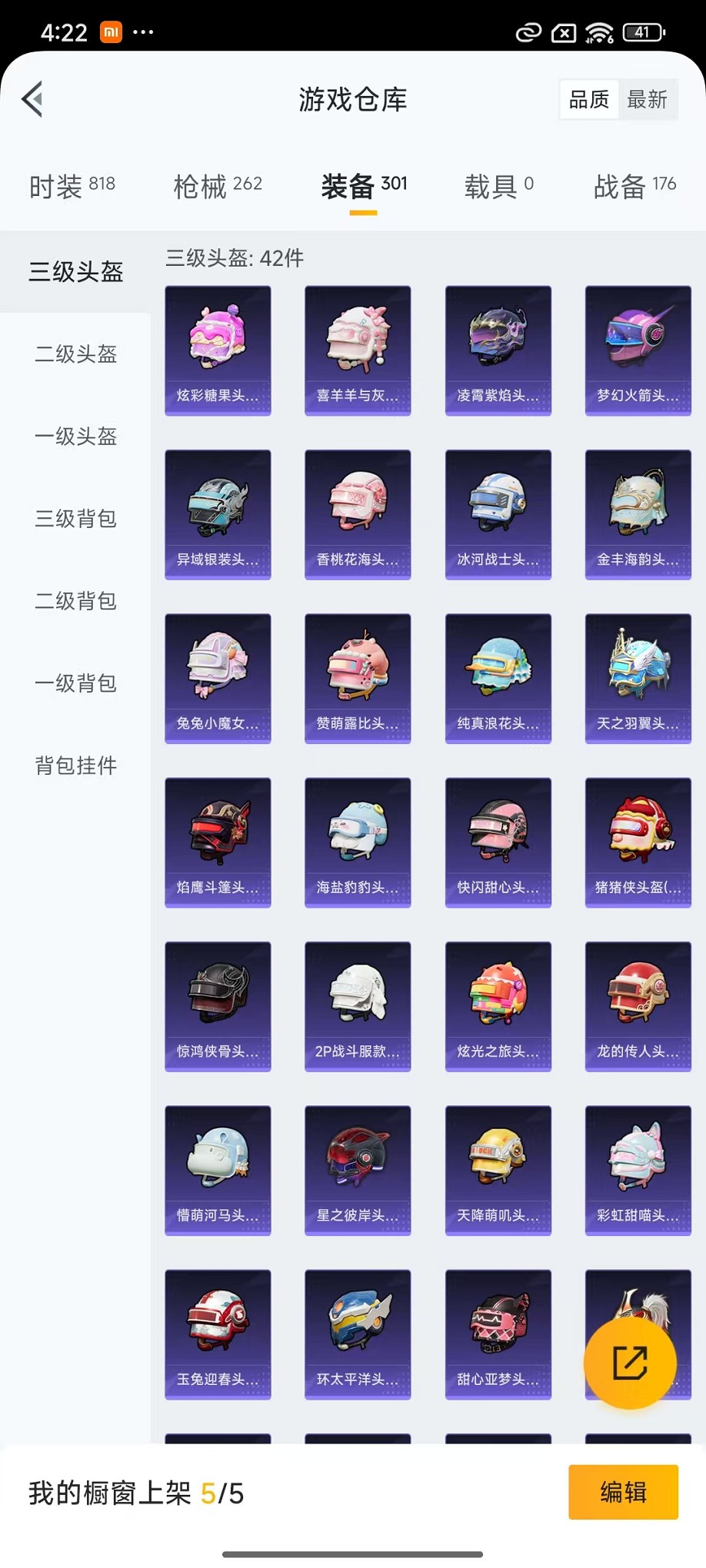Switch to the 枪械 tab
The width and height of the screenshot is (706, 1568).
click(x=218, y=185)
